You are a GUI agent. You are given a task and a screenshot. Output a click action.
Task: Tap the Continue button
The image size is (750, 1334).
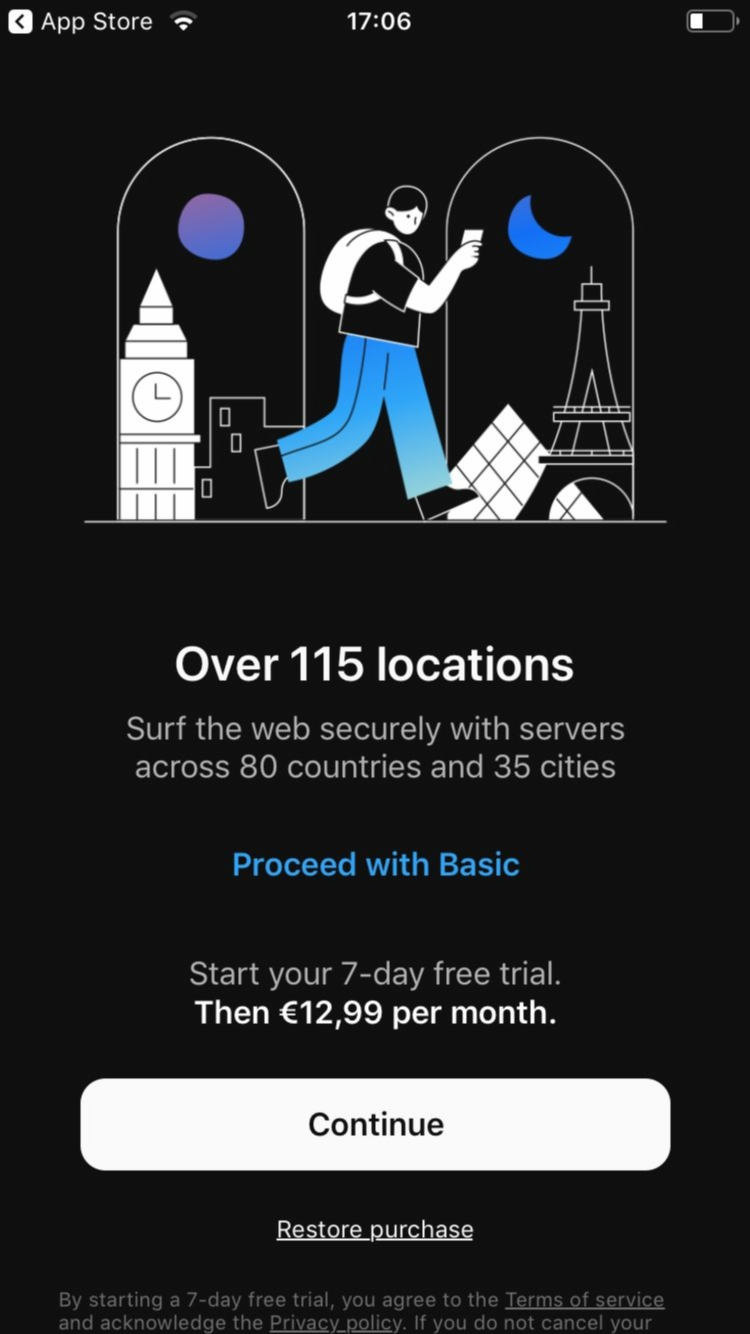coord(375,1124)
